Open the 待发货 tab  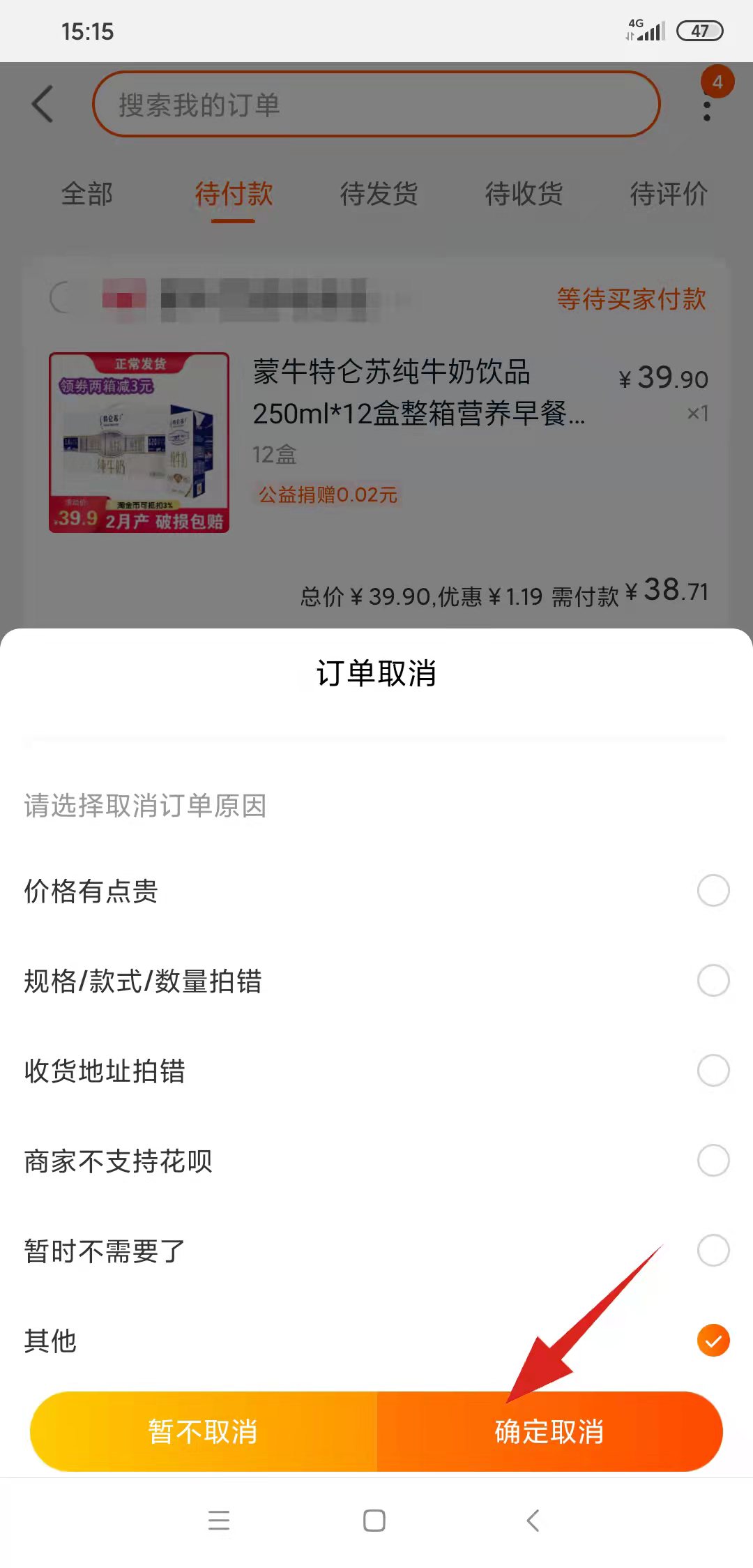[379, 195]
